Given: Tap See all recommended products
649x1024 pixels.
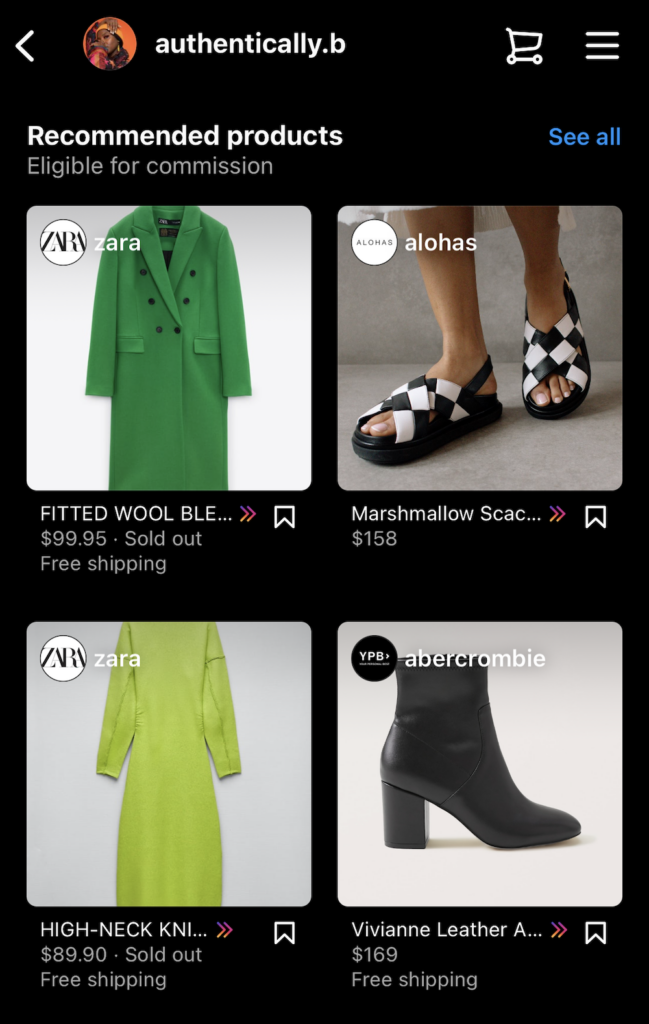Looking at the screenshot, I should tap(584, 137).
